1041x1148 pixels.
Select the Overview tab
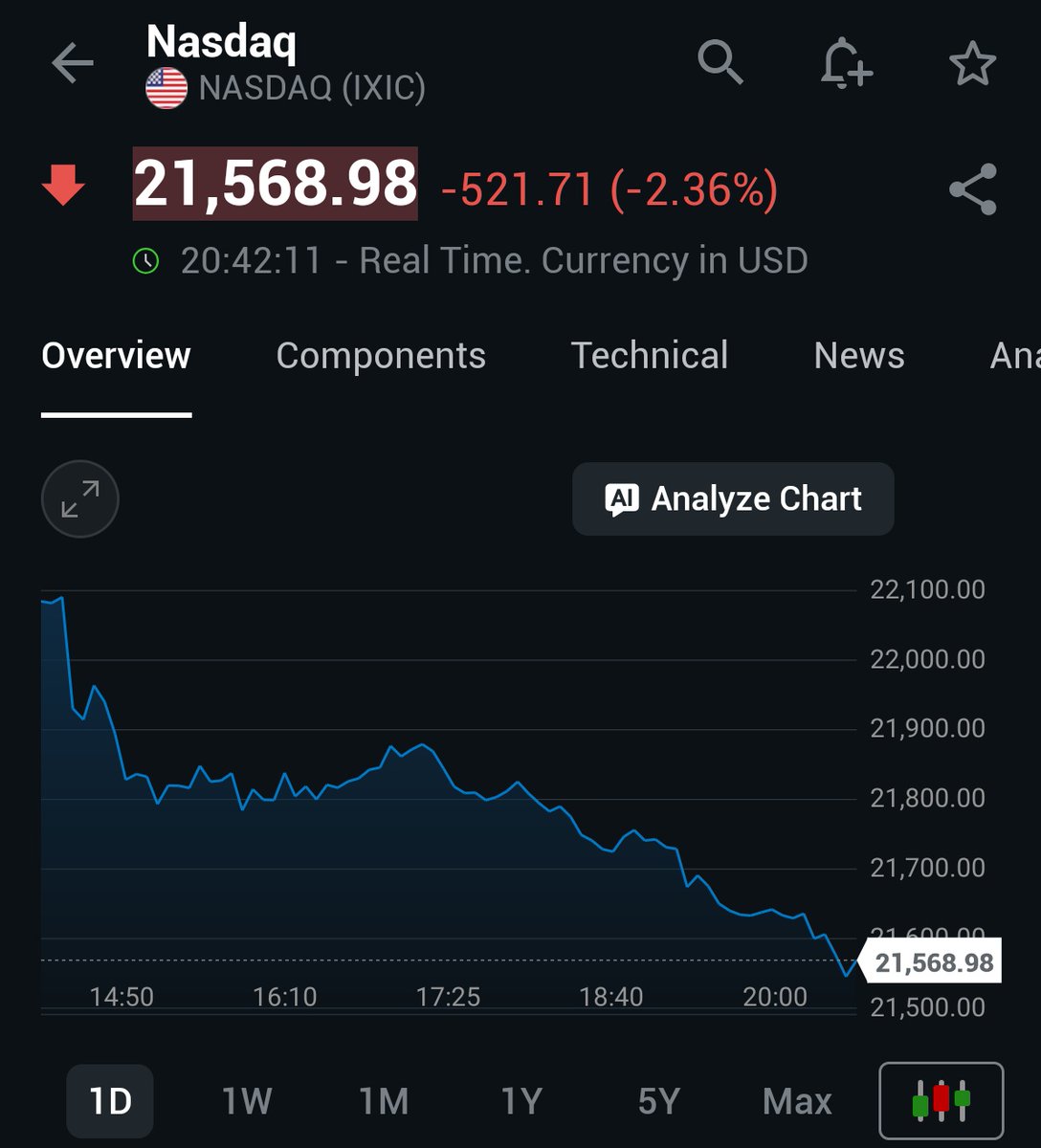pos(116,356)
